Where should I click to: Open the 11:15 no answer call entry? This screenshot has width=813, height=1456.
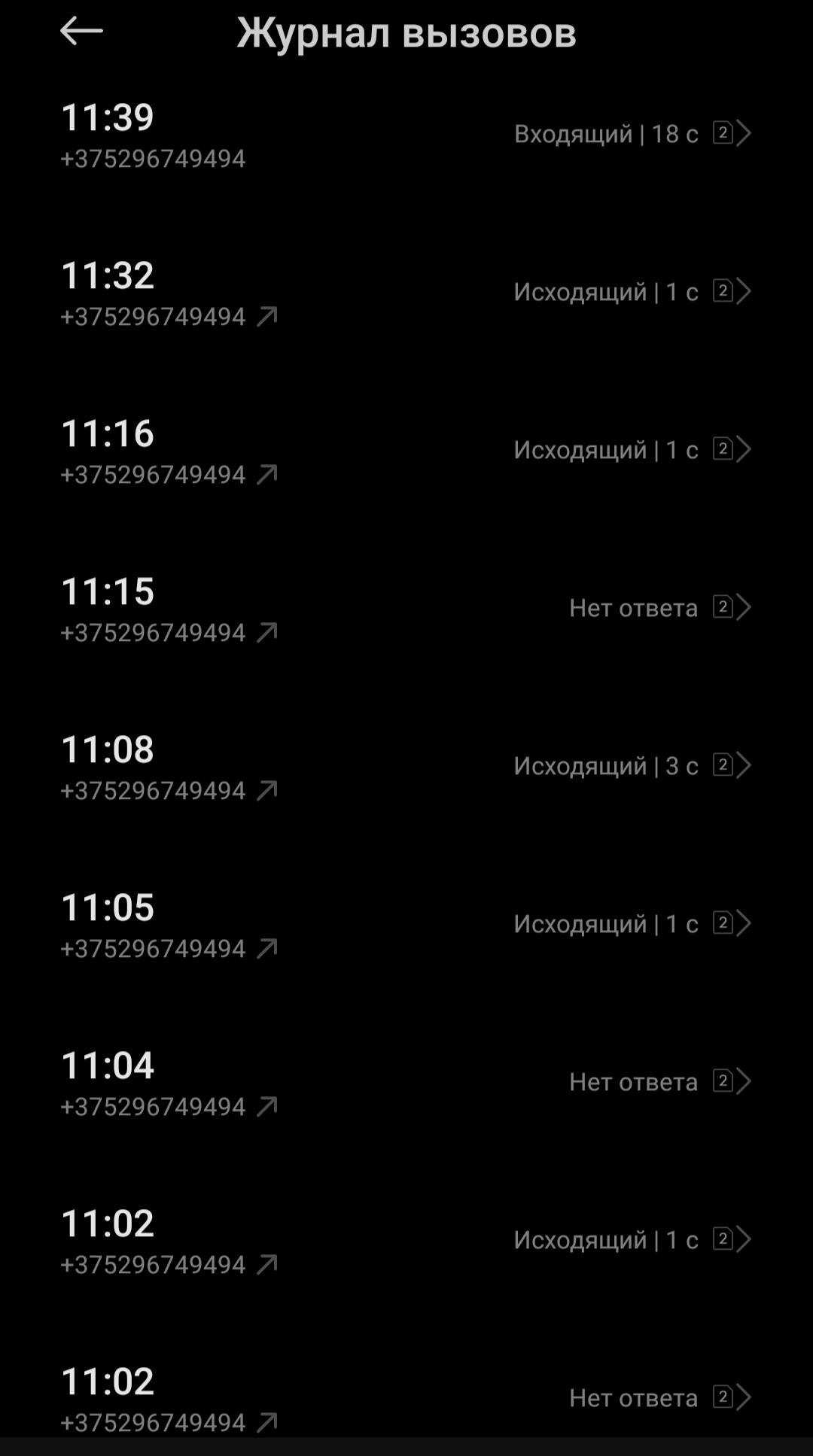406,608
